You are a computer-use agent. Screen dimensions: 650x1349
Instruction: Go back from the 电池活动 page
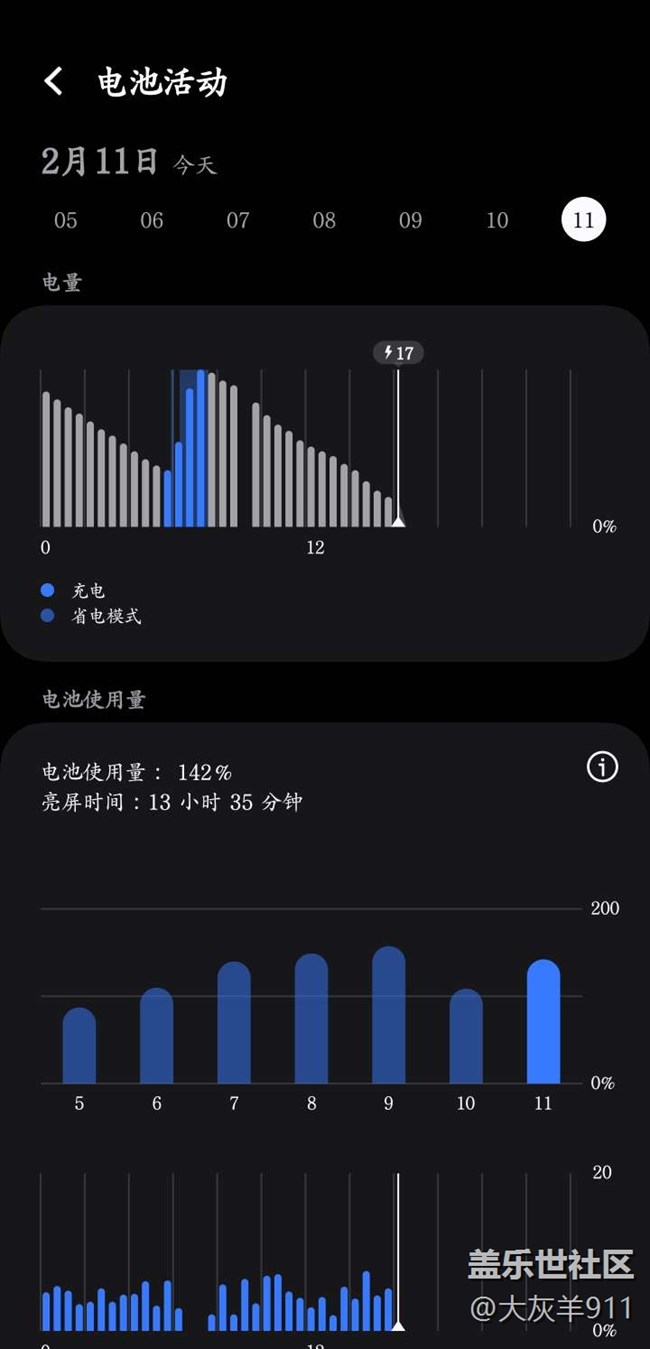click(x=54, y=81)
